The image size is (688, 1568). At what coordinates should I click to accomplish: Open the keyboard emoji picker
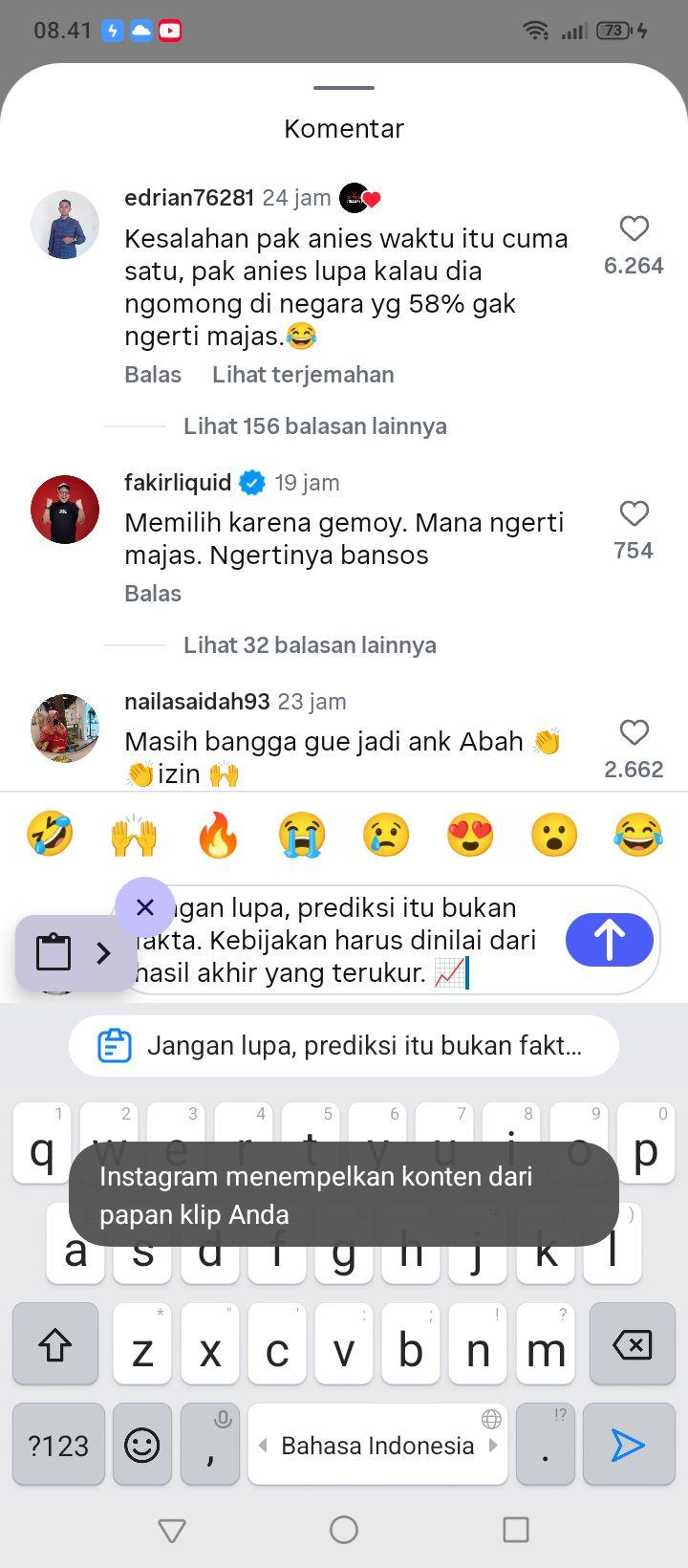[142, 1444]
